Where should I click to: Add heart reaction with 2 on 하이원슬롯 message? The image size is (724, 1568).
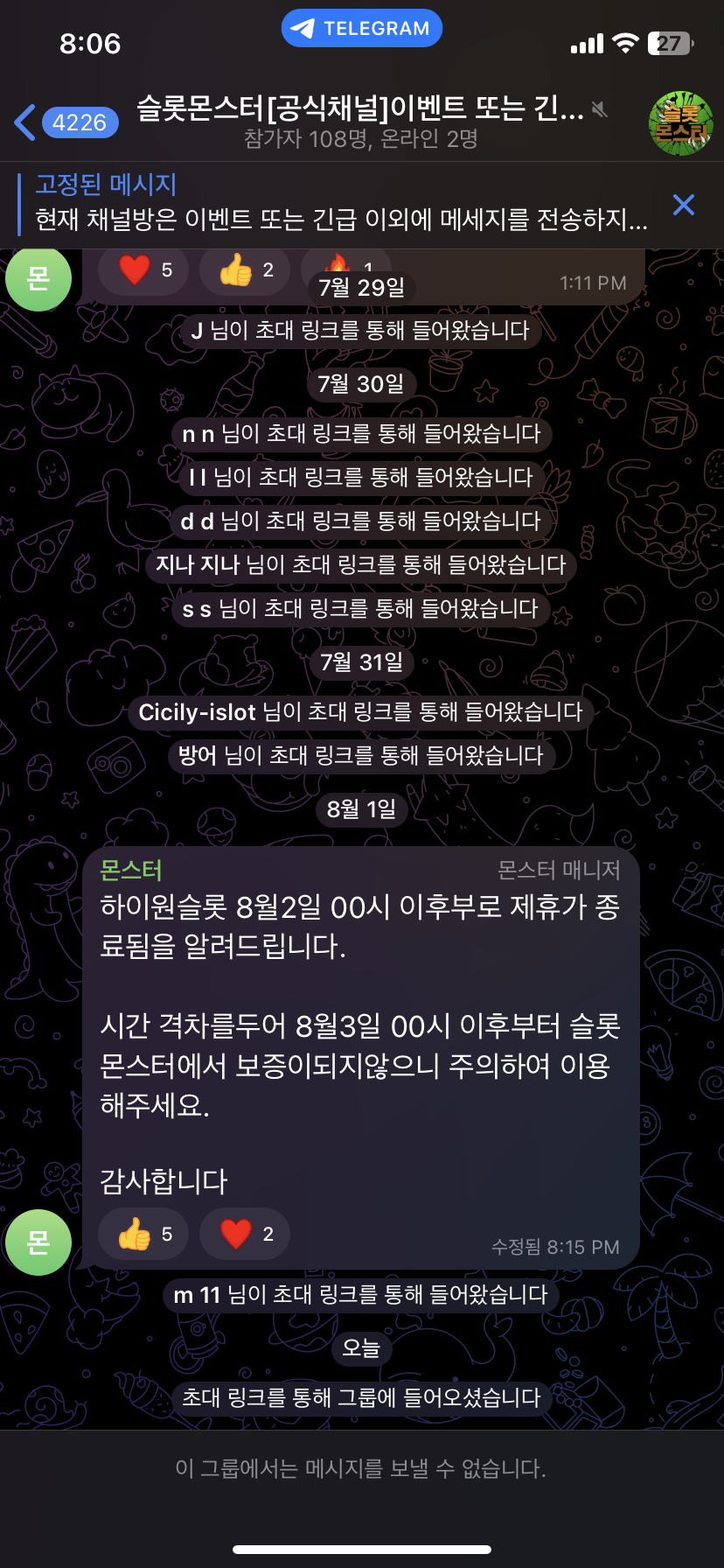(245, 1235)
